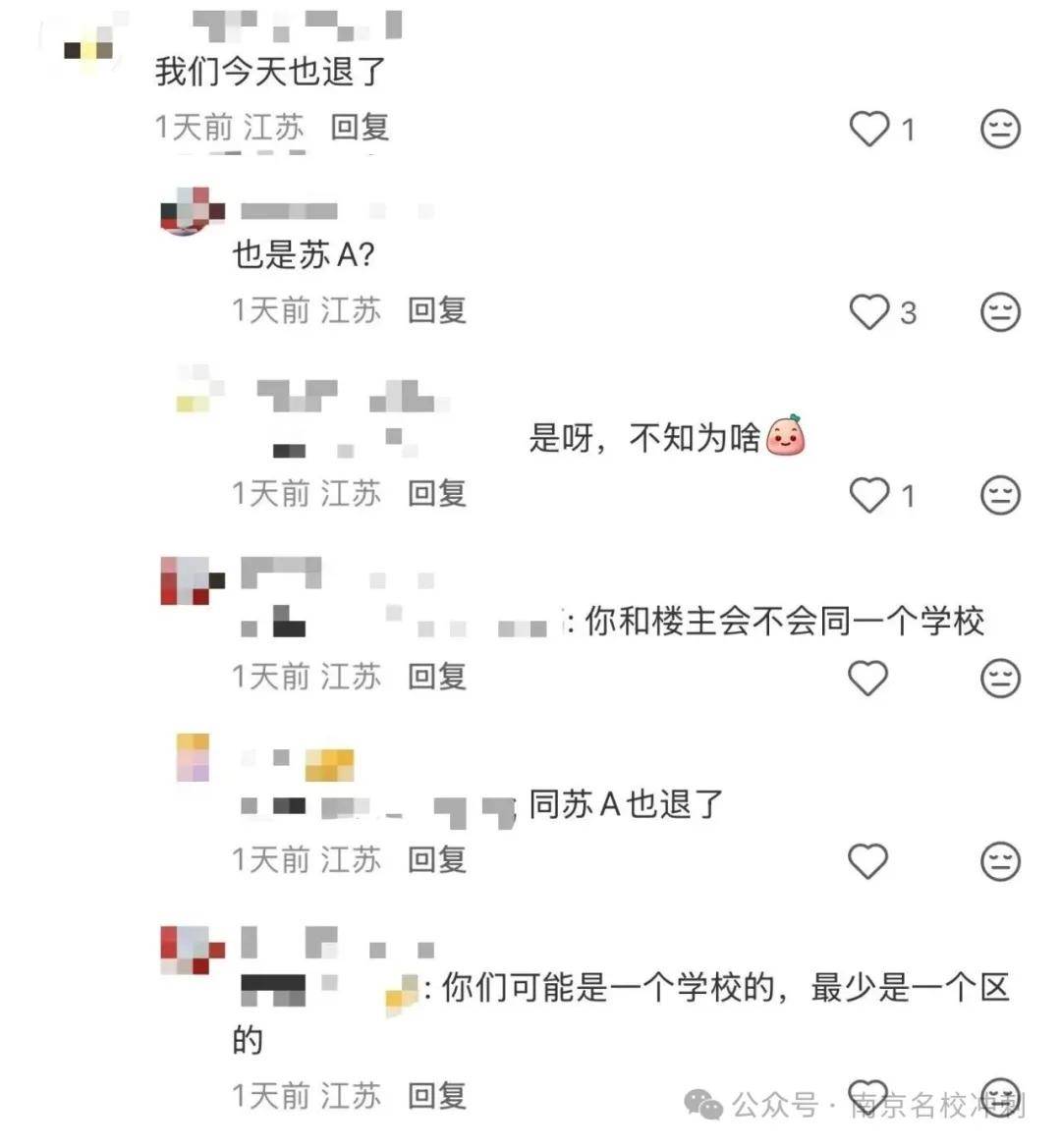Tap 回复 under "也是苏A?"
This screenshot has width=1061, height=1148.
(436, 310)
